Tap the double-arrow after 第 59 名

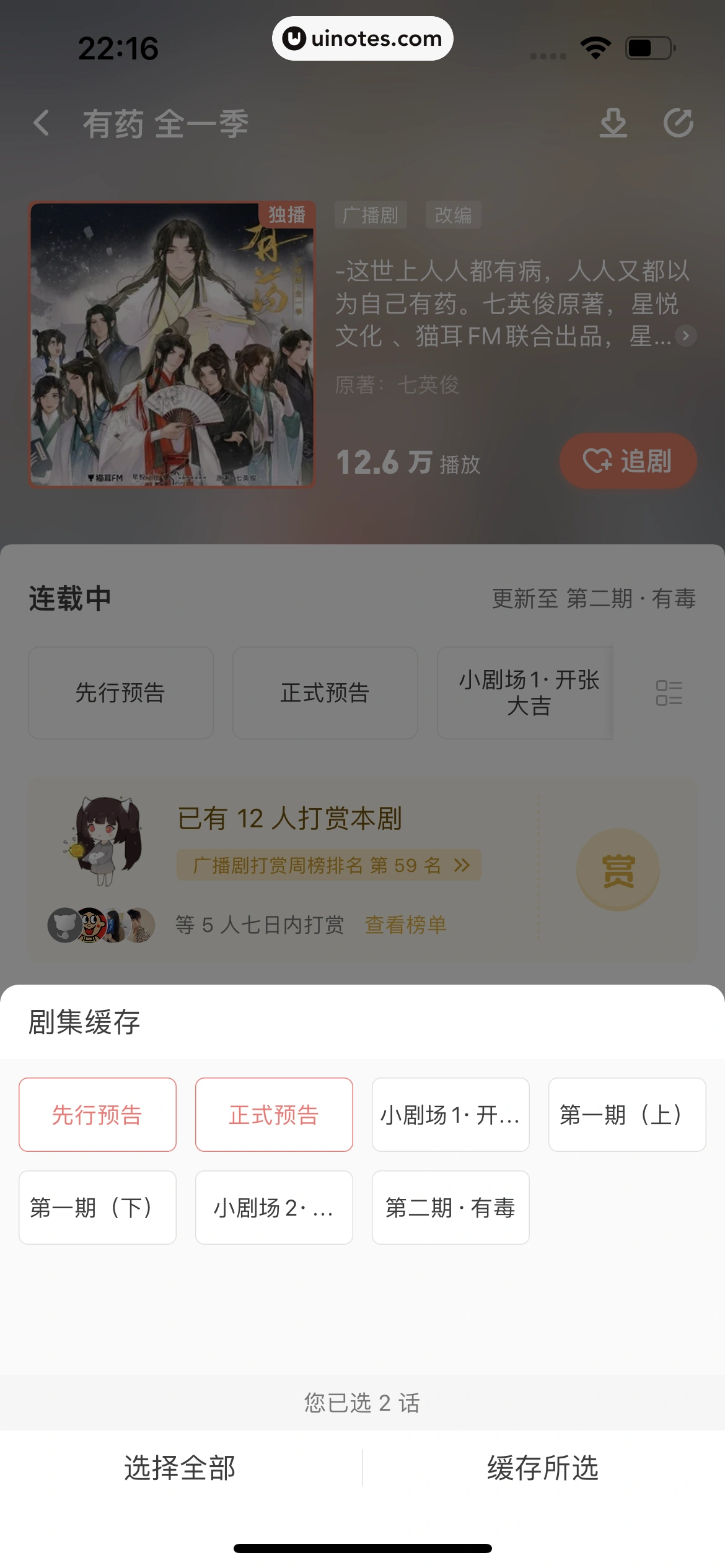click(461, 865)
